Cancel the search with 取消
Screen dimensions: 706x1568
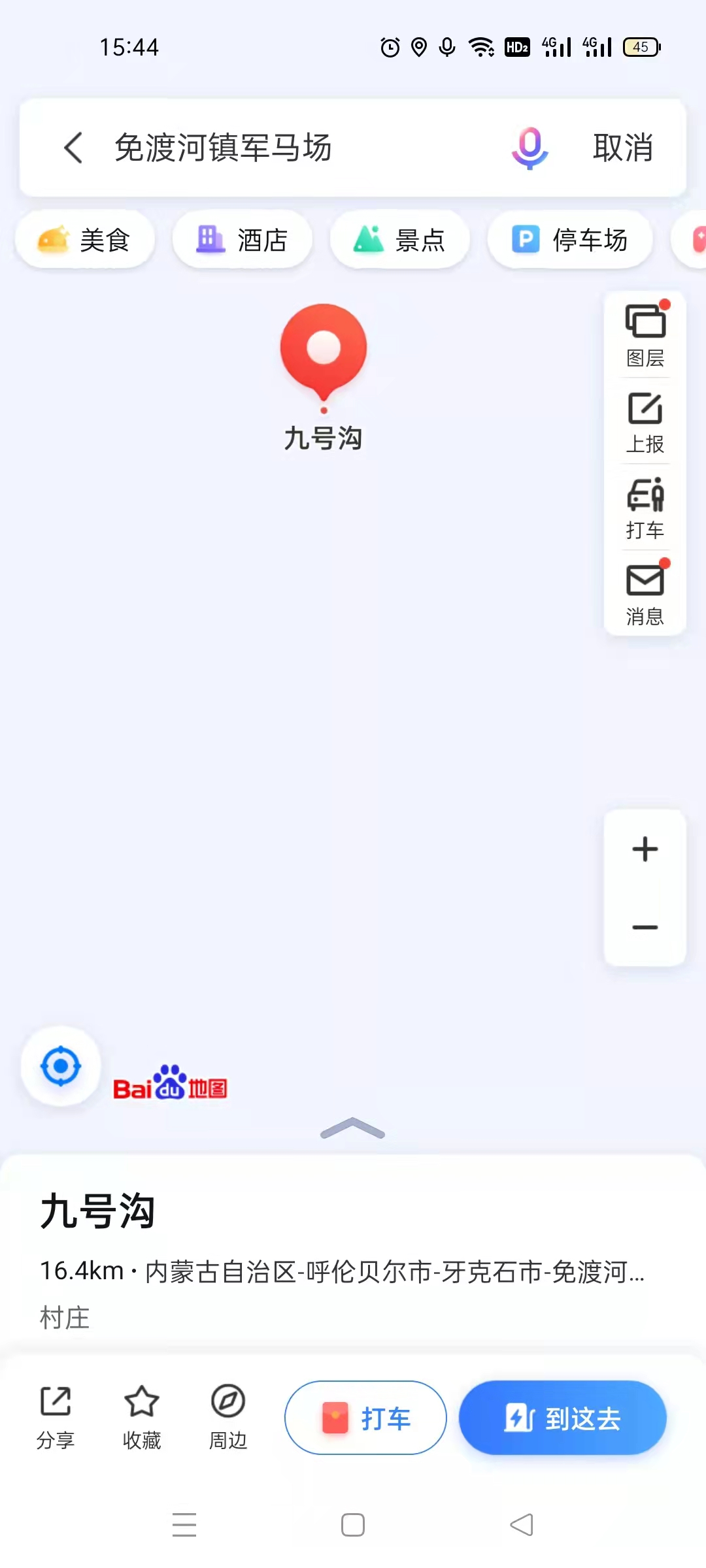[x=622, y=148]
